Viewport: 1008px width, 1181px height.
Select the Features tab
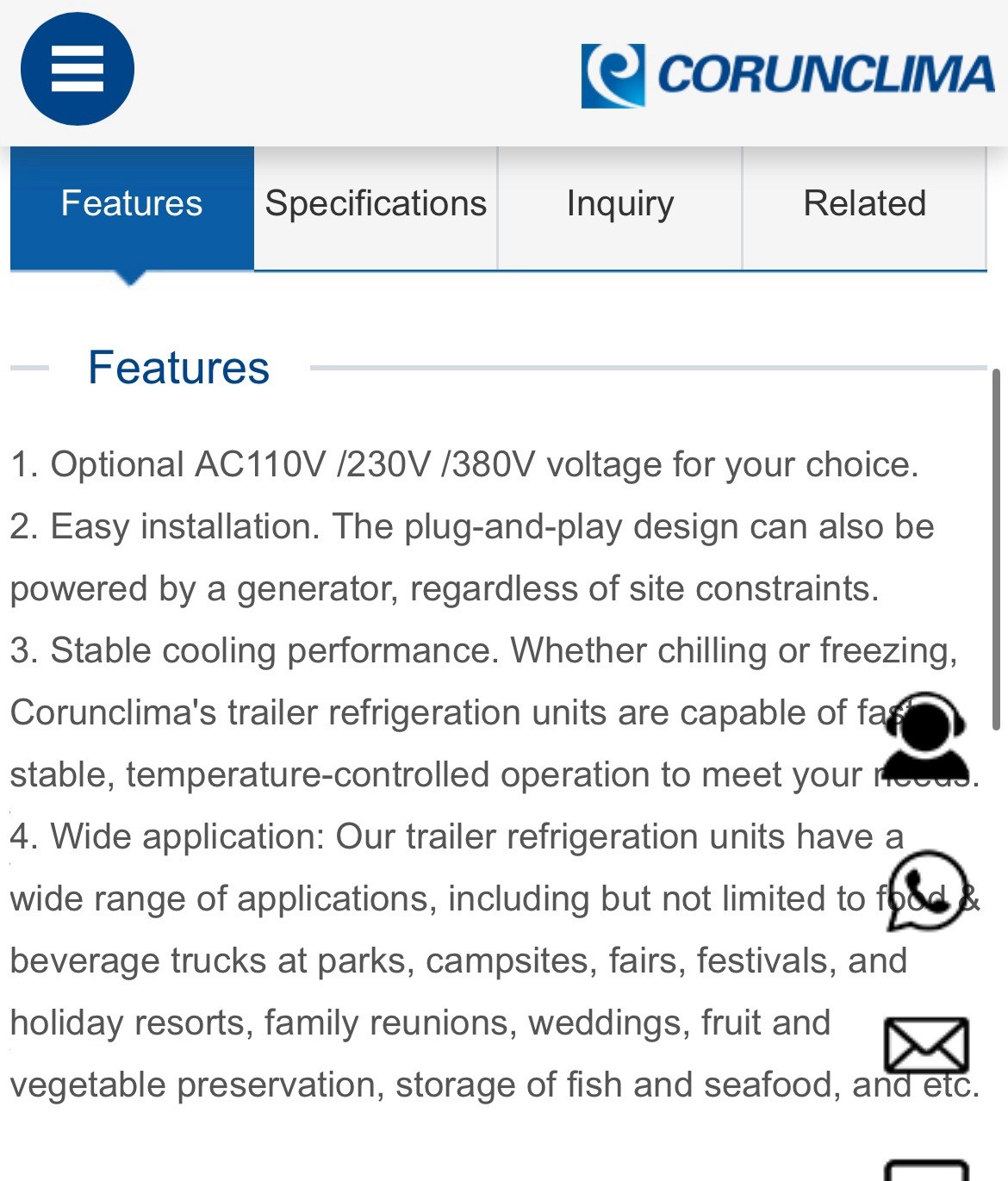click(x=132, y=205)
